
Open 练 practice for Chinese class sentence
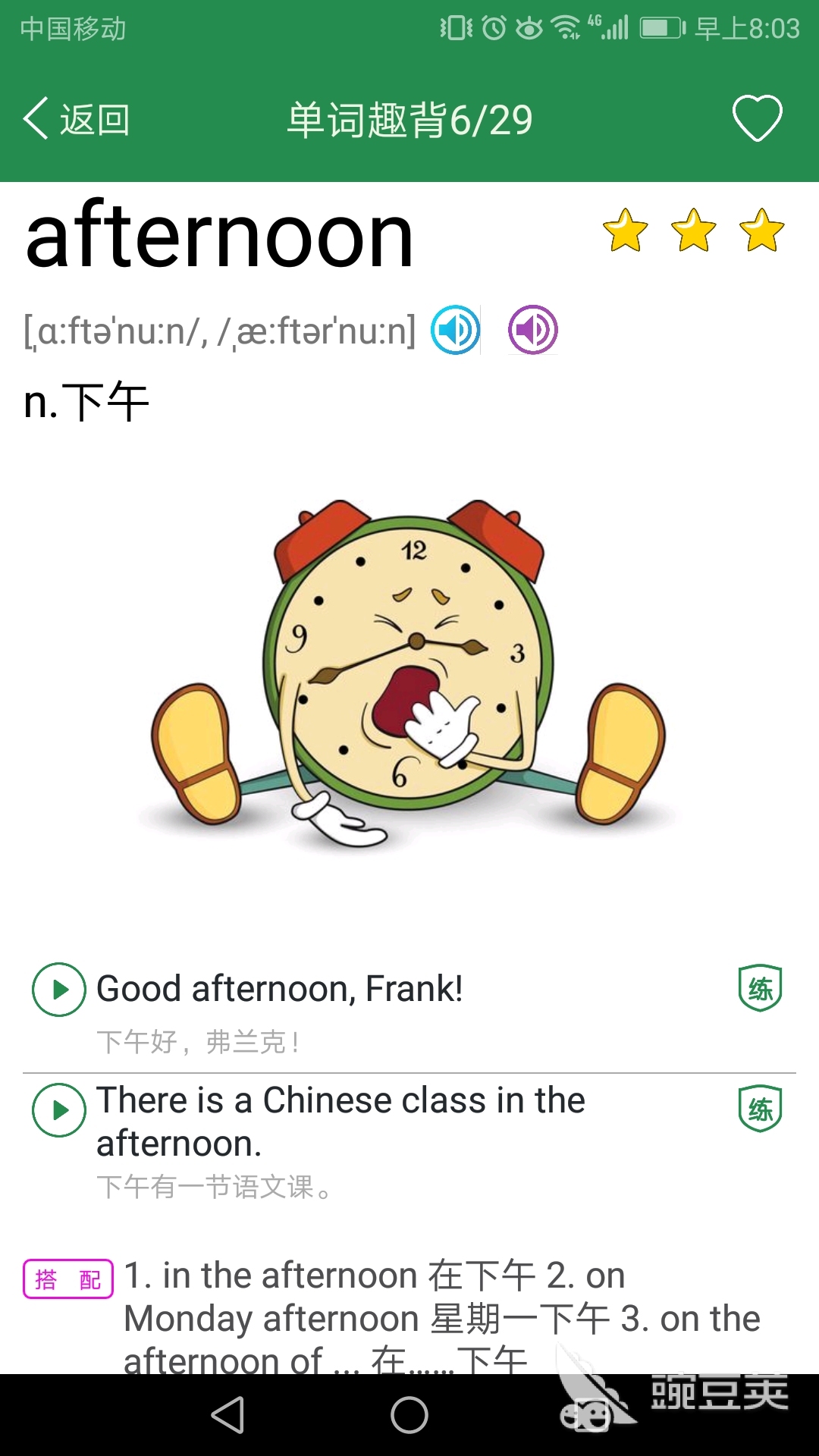coord(760,1109)
